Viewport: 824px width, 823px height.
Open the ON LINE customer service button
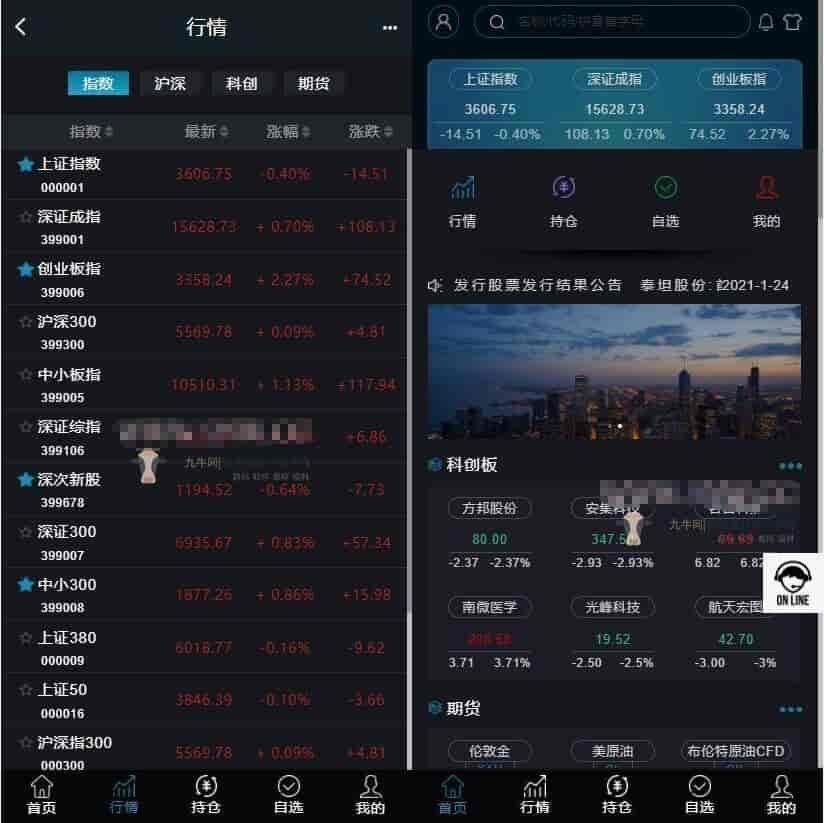[x=793, y=582]
